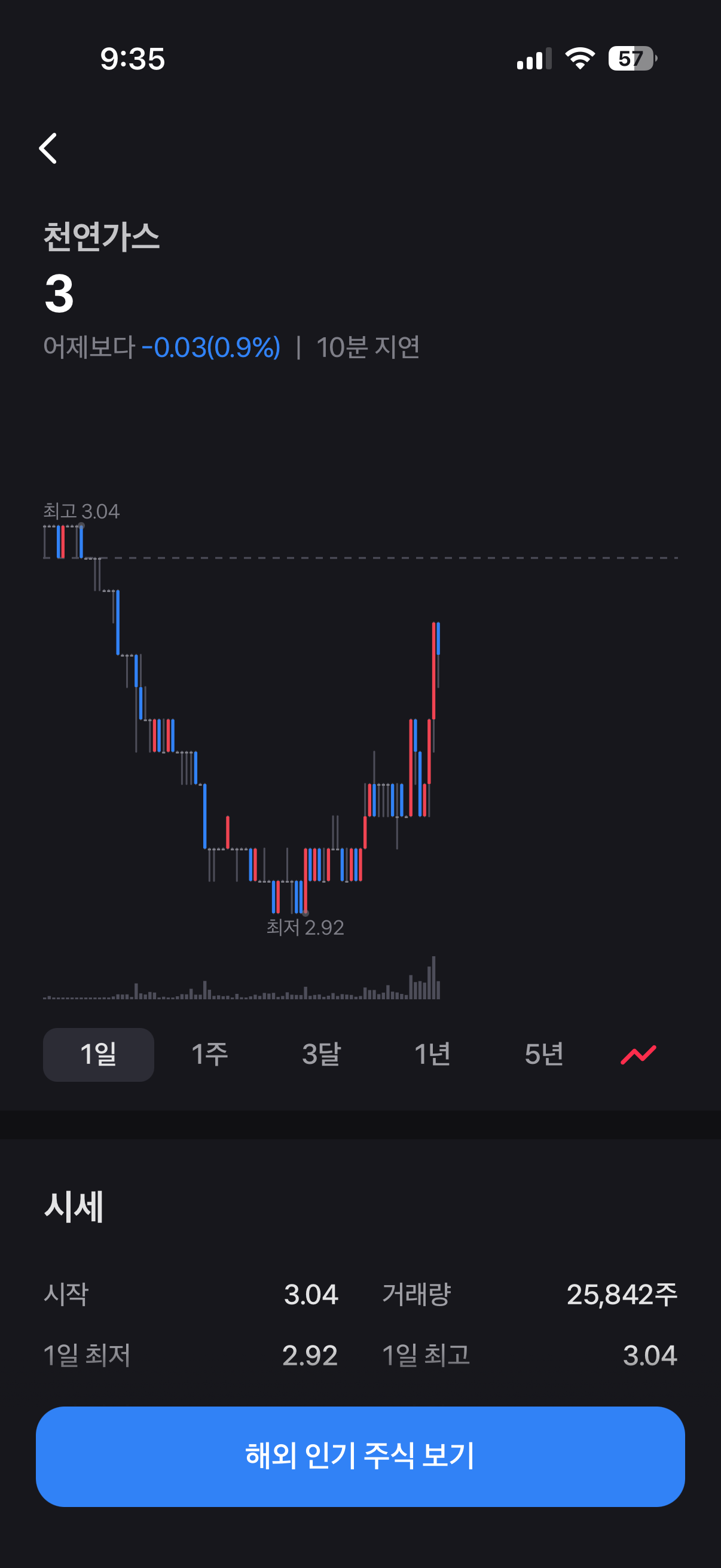Show the 1년 chart range

pos(433,1054)
